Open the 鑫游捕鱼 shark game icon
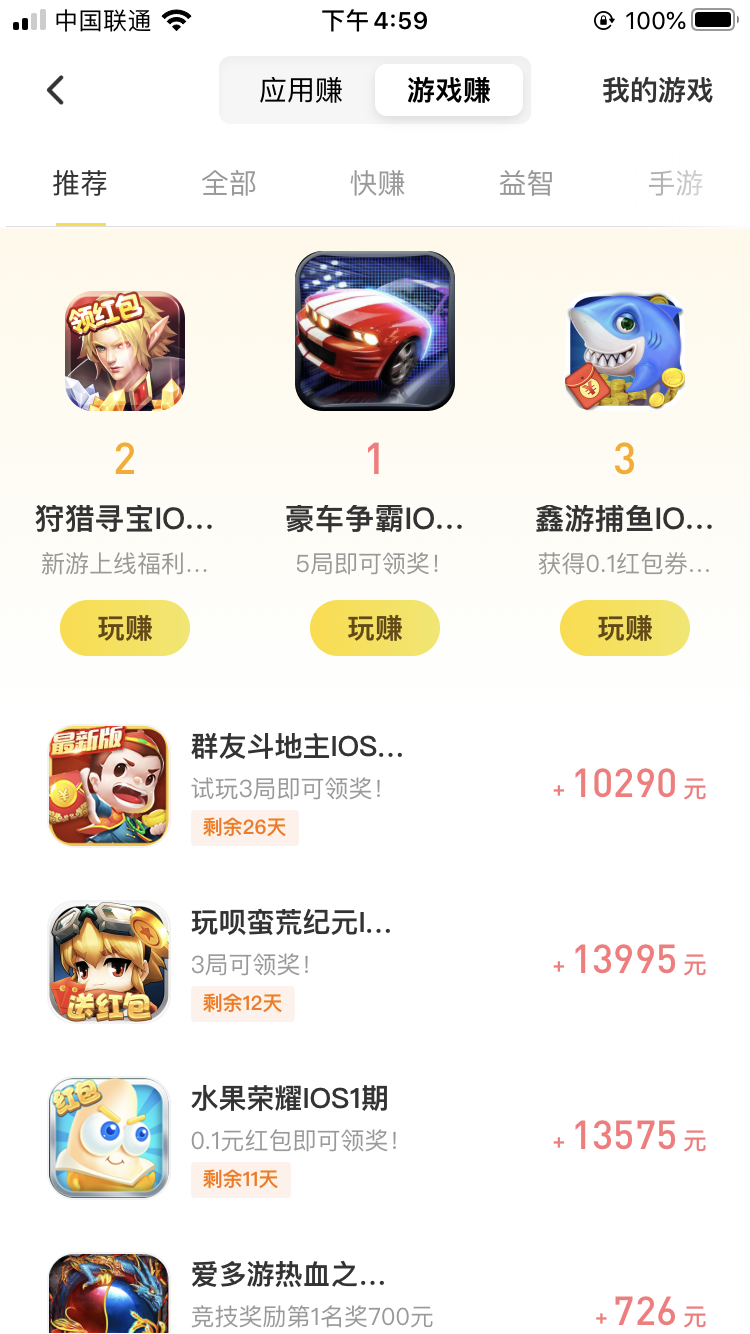This screenshot has width=750, height=1334. [x=625, y=351]
